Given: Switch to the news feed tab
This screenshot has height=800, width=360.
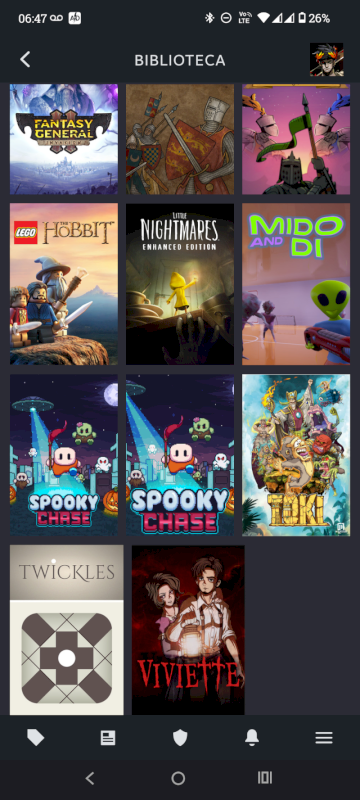Looking at the screenshot, I should [x=108, y=738].
